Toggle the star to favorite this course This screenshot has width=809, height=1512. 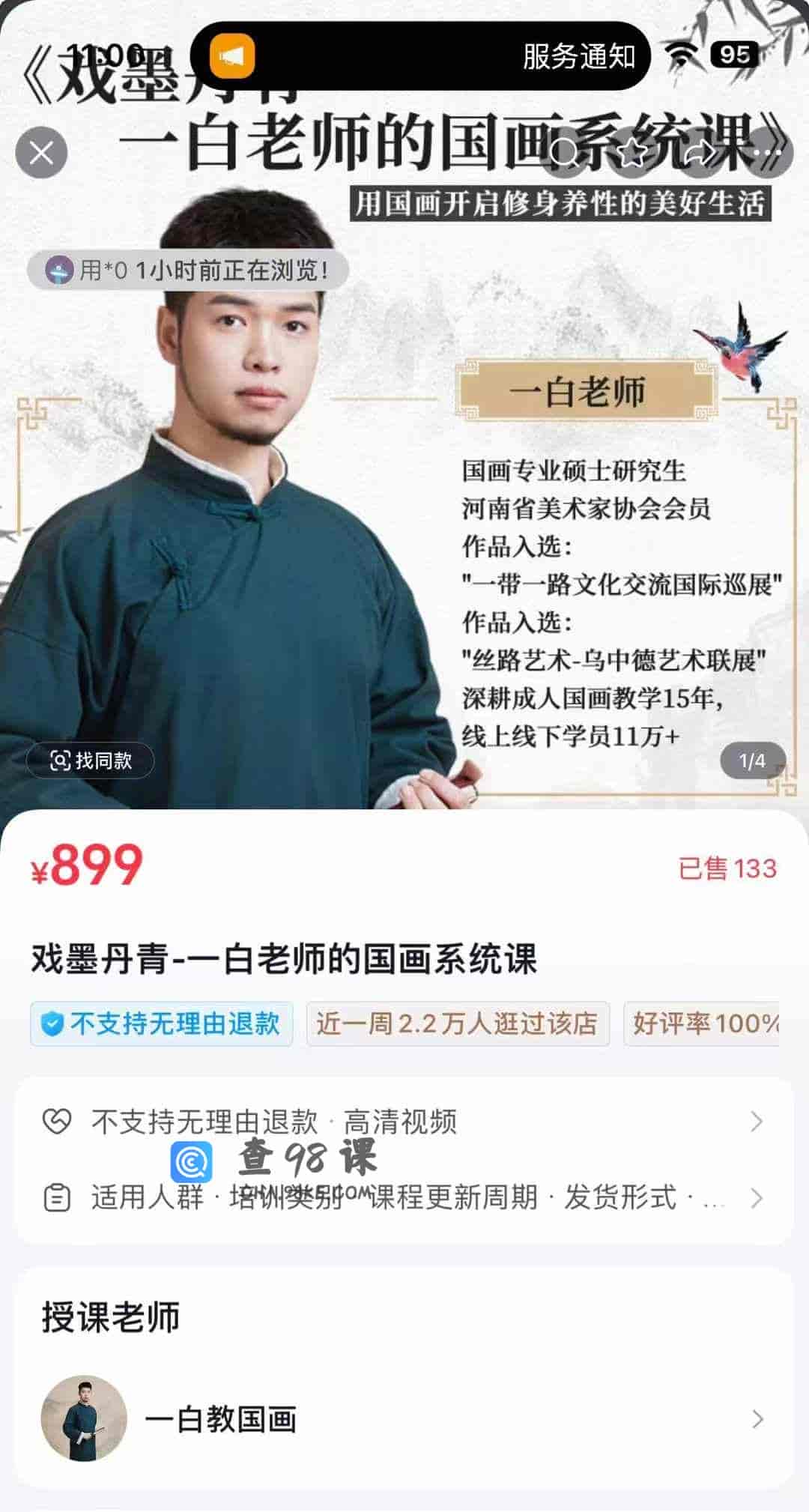633,152
